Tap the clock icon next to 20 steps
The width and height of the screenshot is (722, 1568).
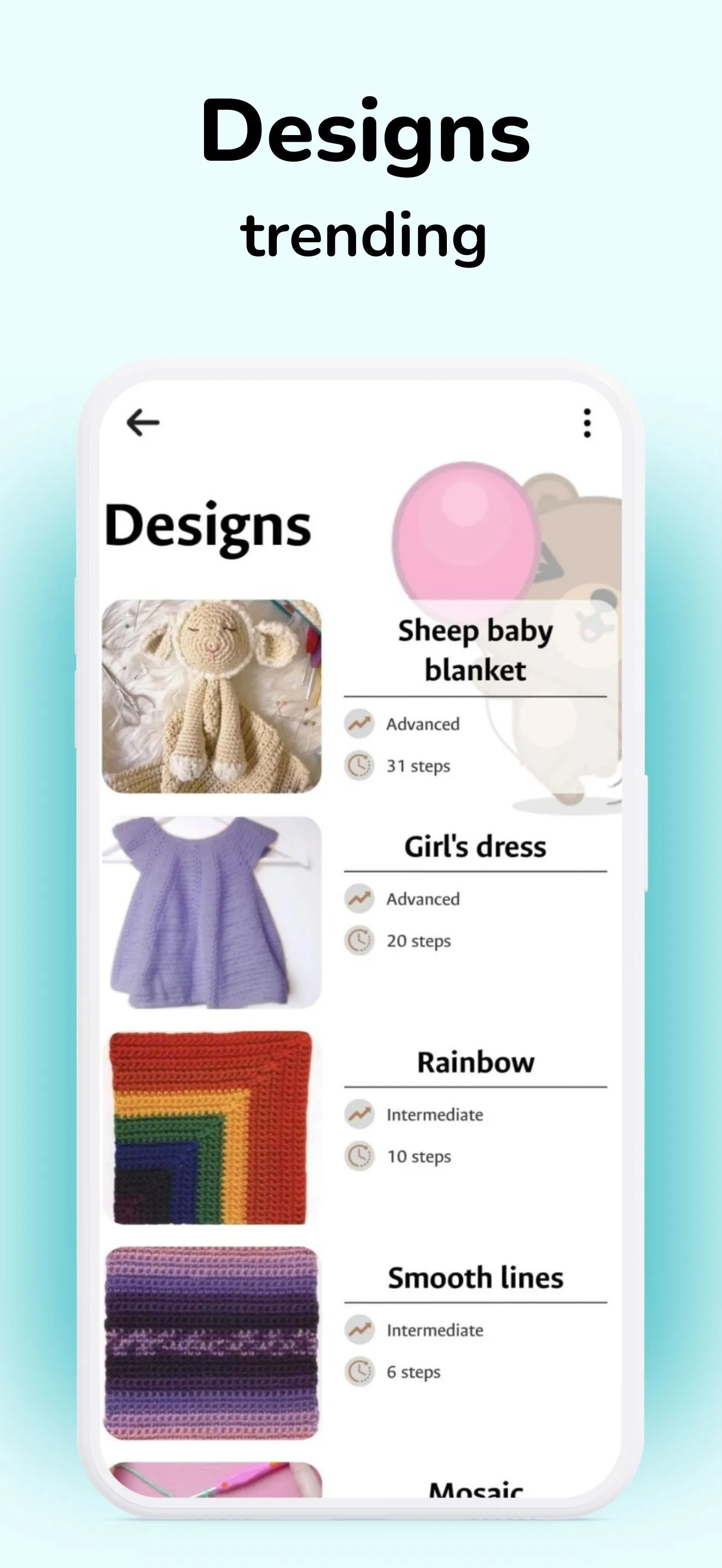click(x=359, y=940)
